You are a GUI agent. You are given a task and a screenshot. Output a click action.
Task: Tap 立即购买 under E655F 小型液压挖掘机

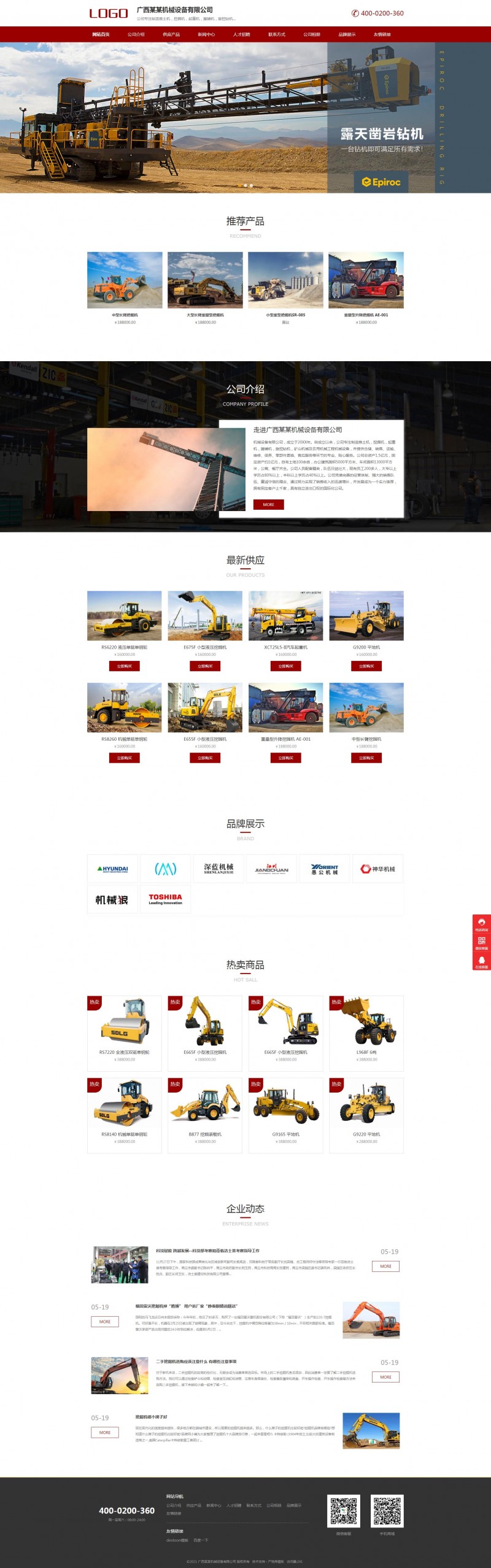coord(205,758)
